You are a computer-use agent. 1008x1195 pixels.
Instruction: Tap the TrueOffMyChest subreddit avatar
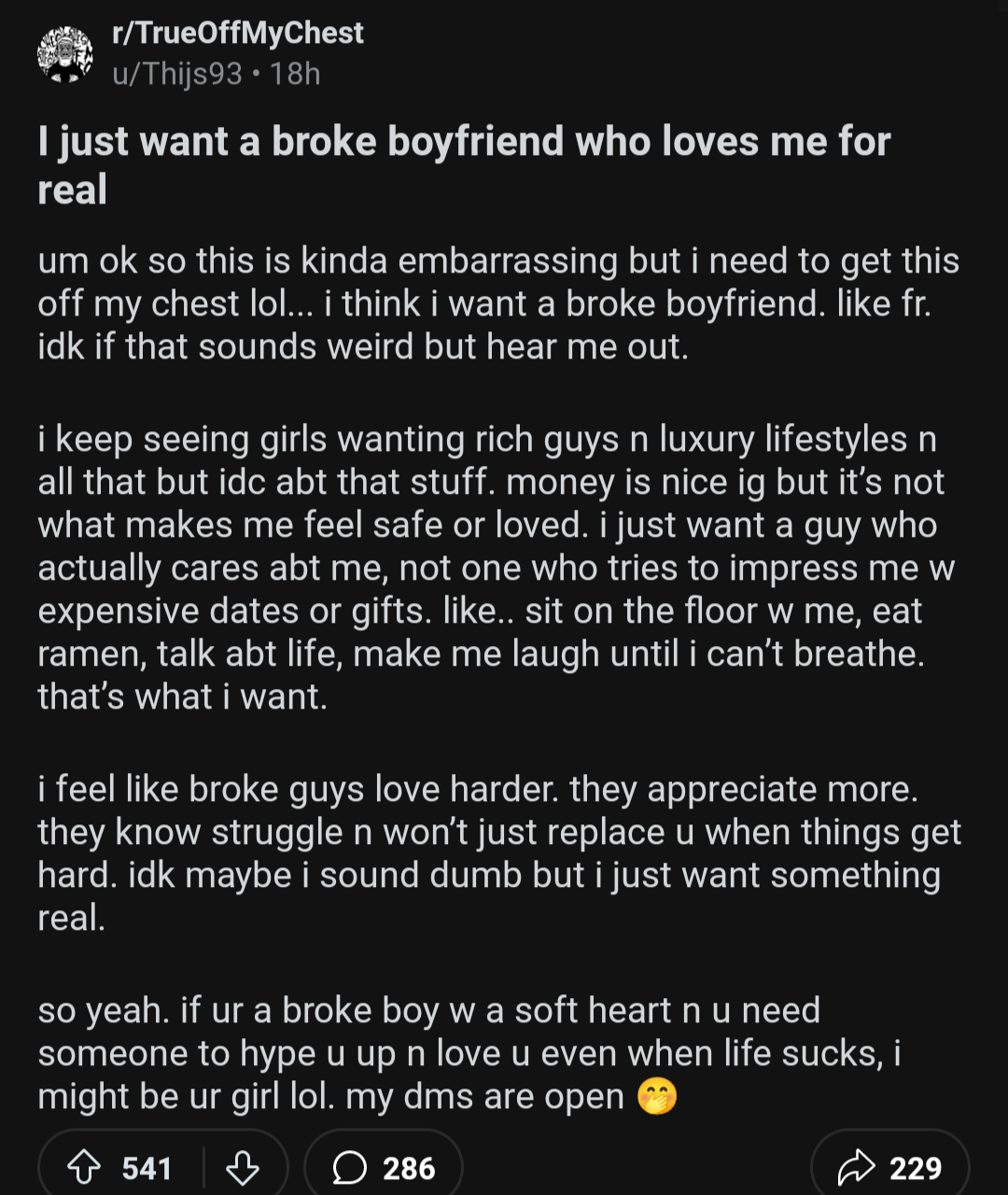(65, 53)
